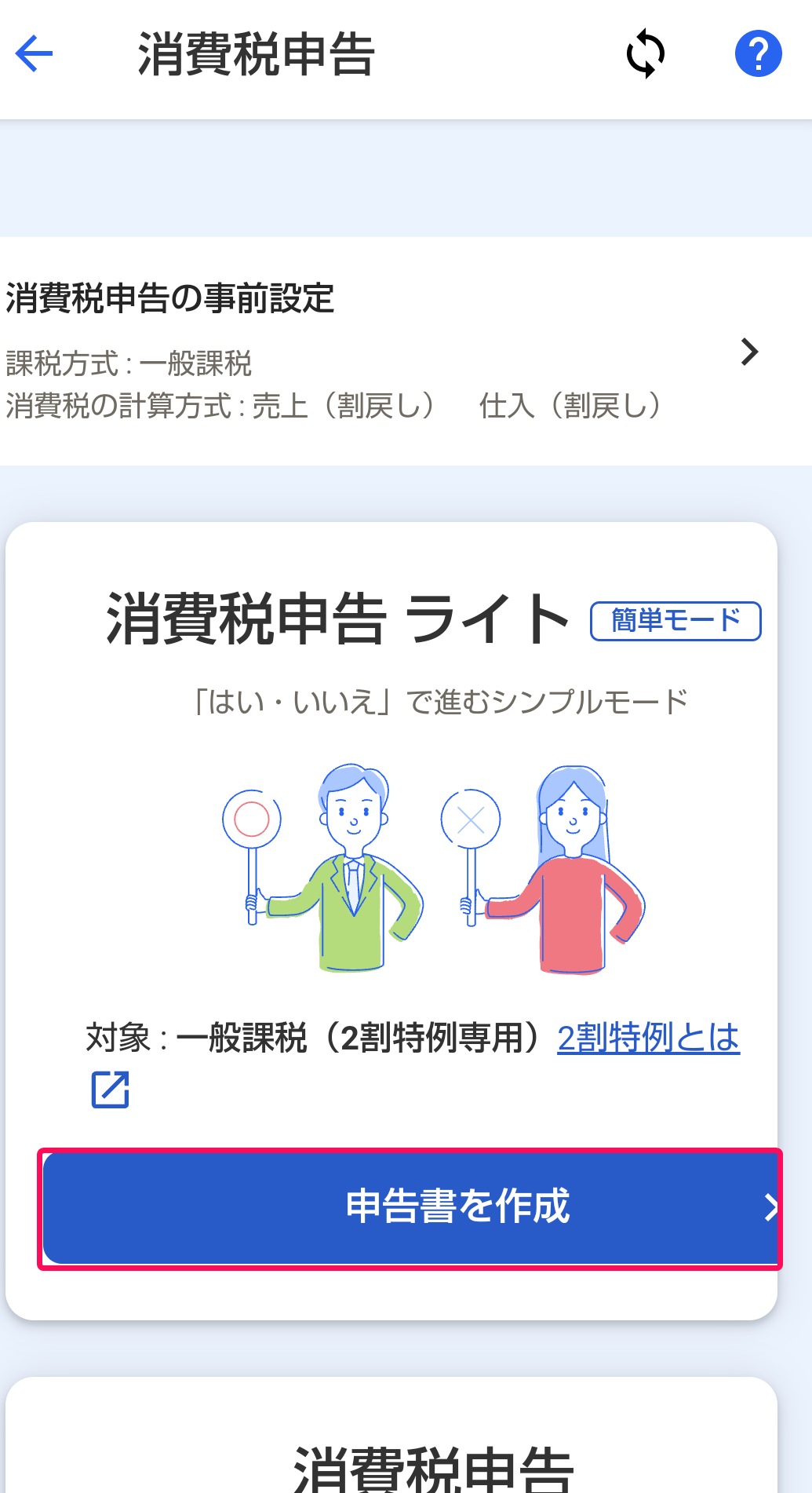Go back with the top-left arrow
The width and height of the screenshot is (812, 1493).
pos(34,53)
